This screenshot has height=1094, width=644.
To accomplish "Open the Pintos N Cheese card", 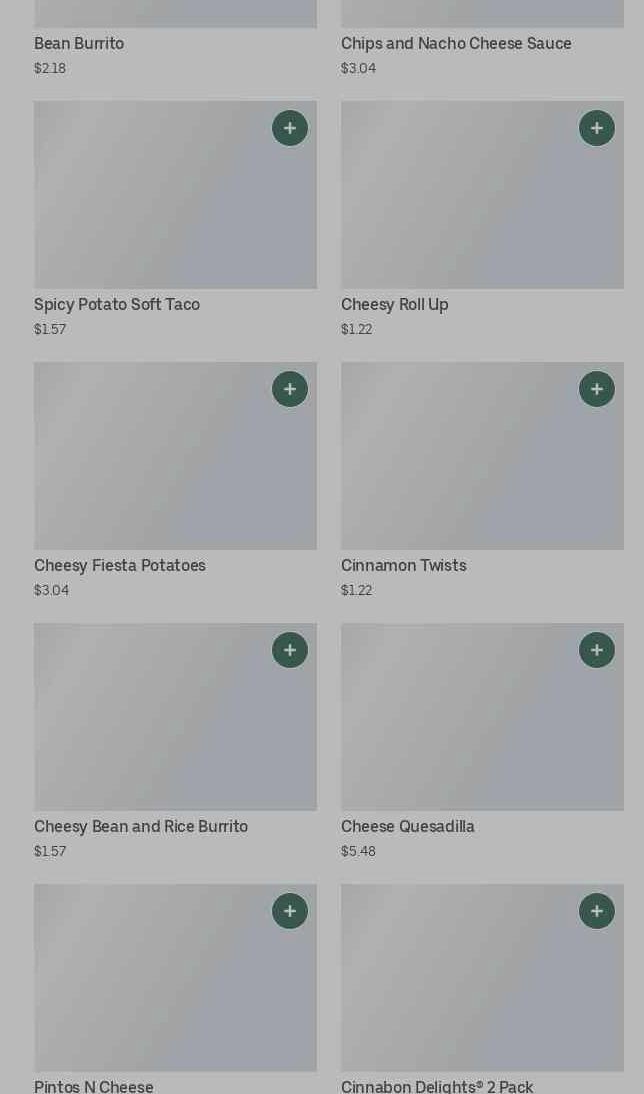I will [x=175, y=989].
